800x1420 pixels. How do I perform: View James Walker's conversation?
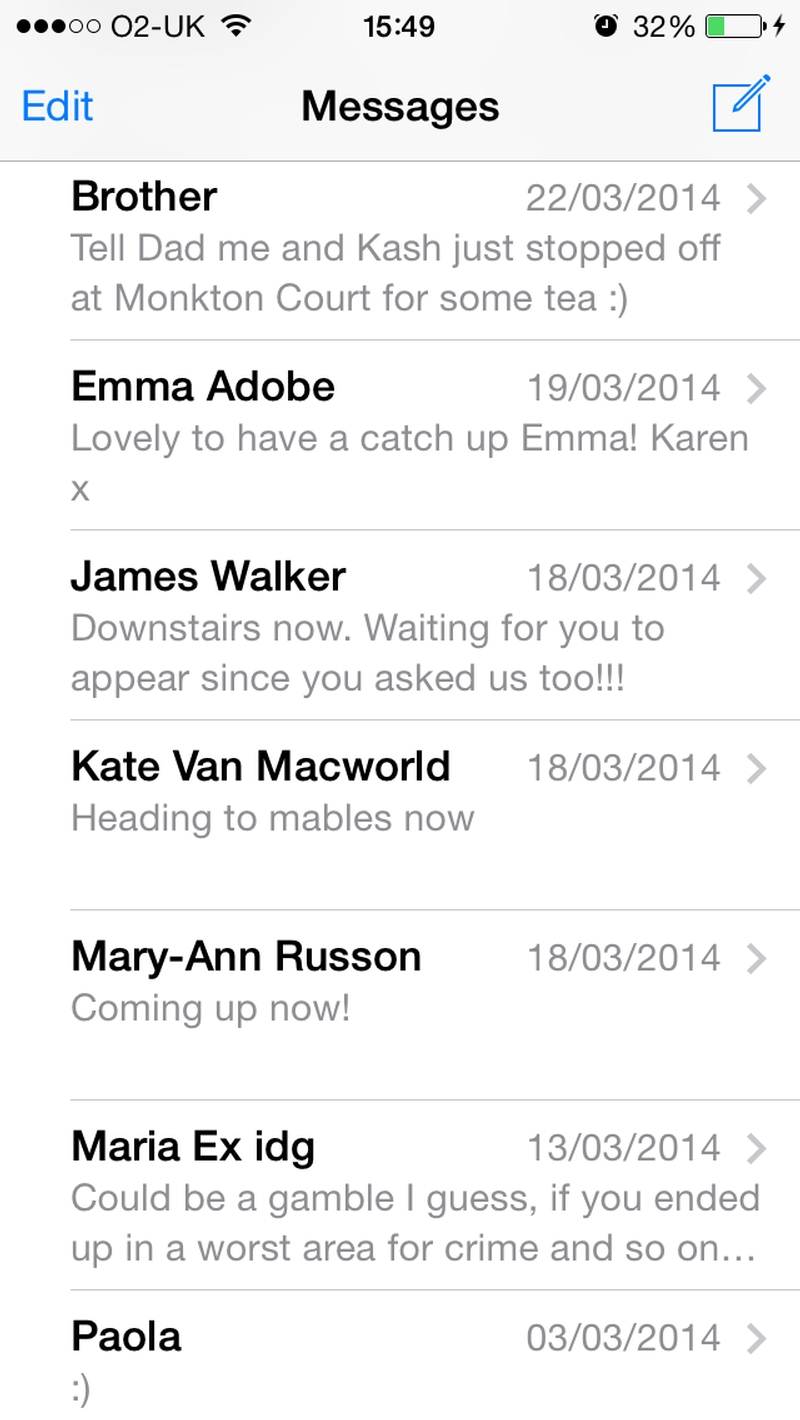(400, 626)
